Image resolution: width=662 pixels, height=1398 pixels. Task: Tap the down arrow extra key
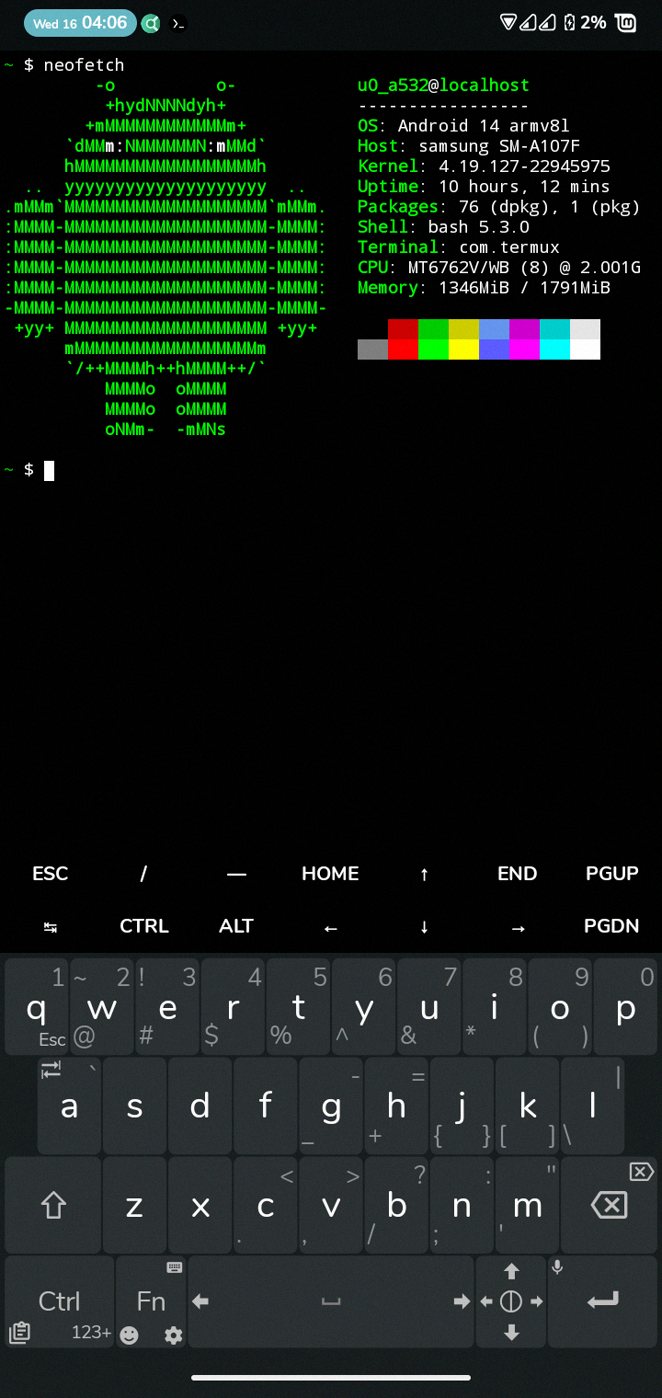(x=424, y=926)
